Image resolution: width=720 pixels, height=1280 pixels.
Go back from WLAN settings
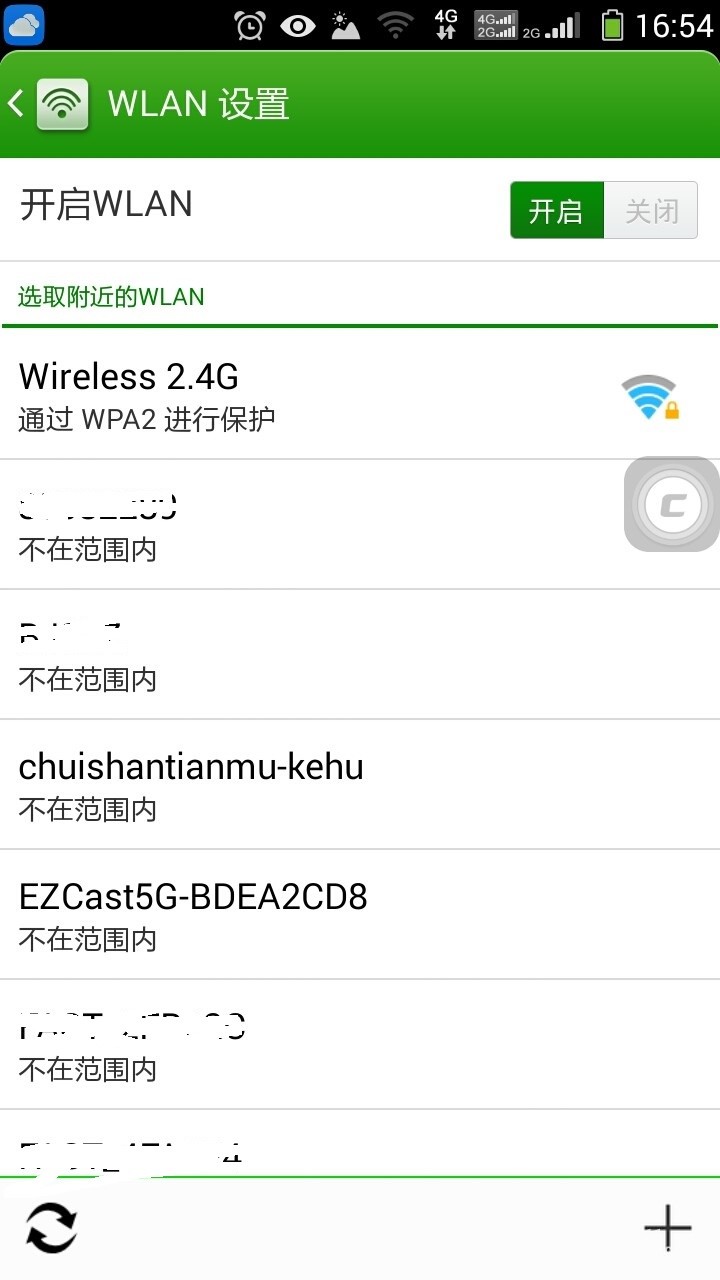click(x=18, y=104)
